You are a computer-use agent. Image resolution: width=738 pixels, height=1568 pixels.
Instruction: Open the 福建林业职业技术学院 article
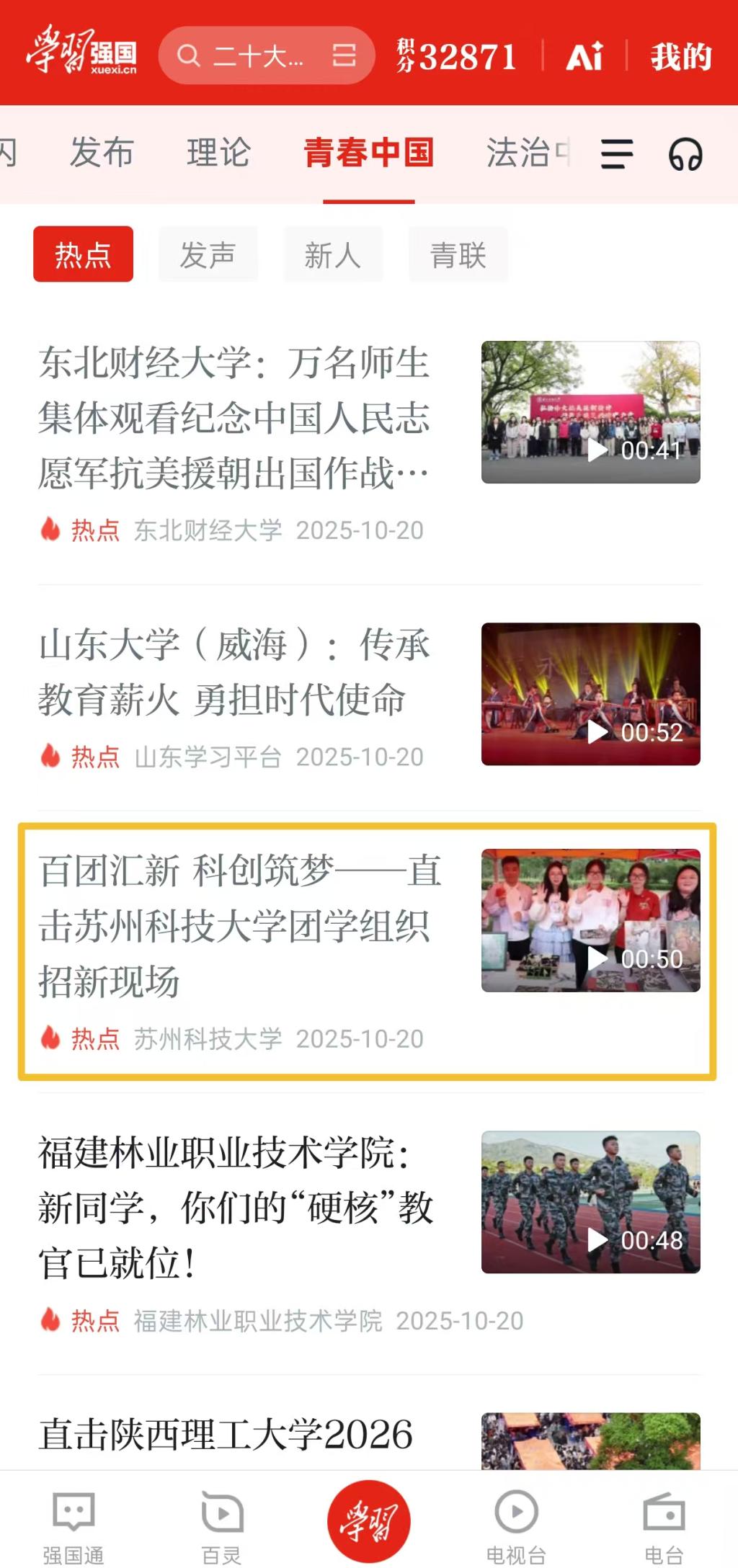tap(234, 1208)
